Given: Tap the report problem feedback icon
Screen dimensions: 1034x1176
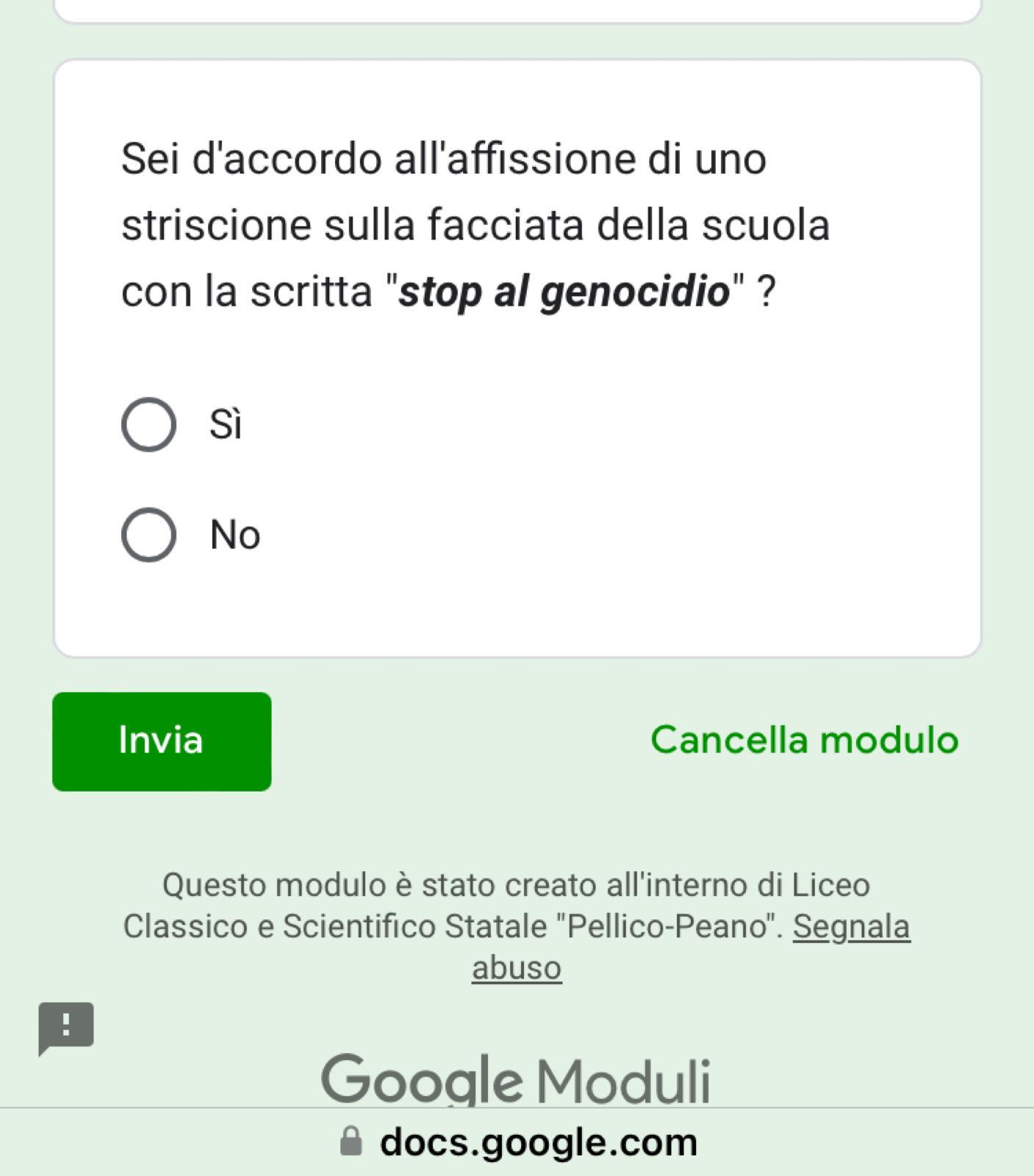Looking at the screenshot, I should (x=66, y=1027).
